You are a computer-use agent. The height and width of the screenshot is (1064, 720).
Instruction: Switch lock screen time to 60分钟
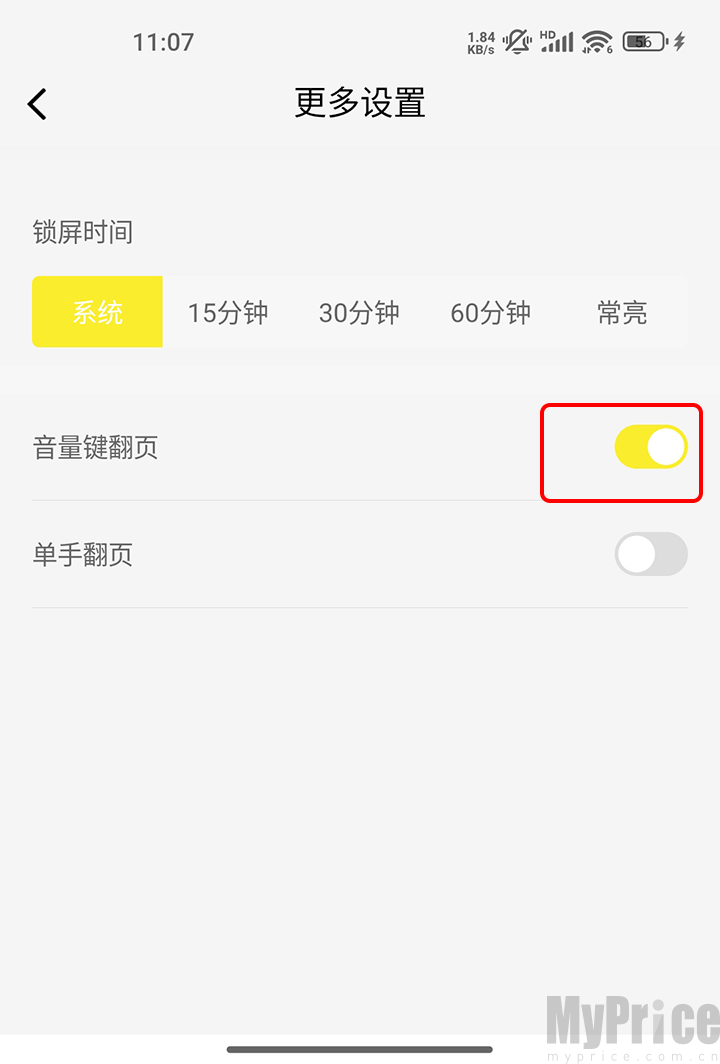(x=490, y=312)
